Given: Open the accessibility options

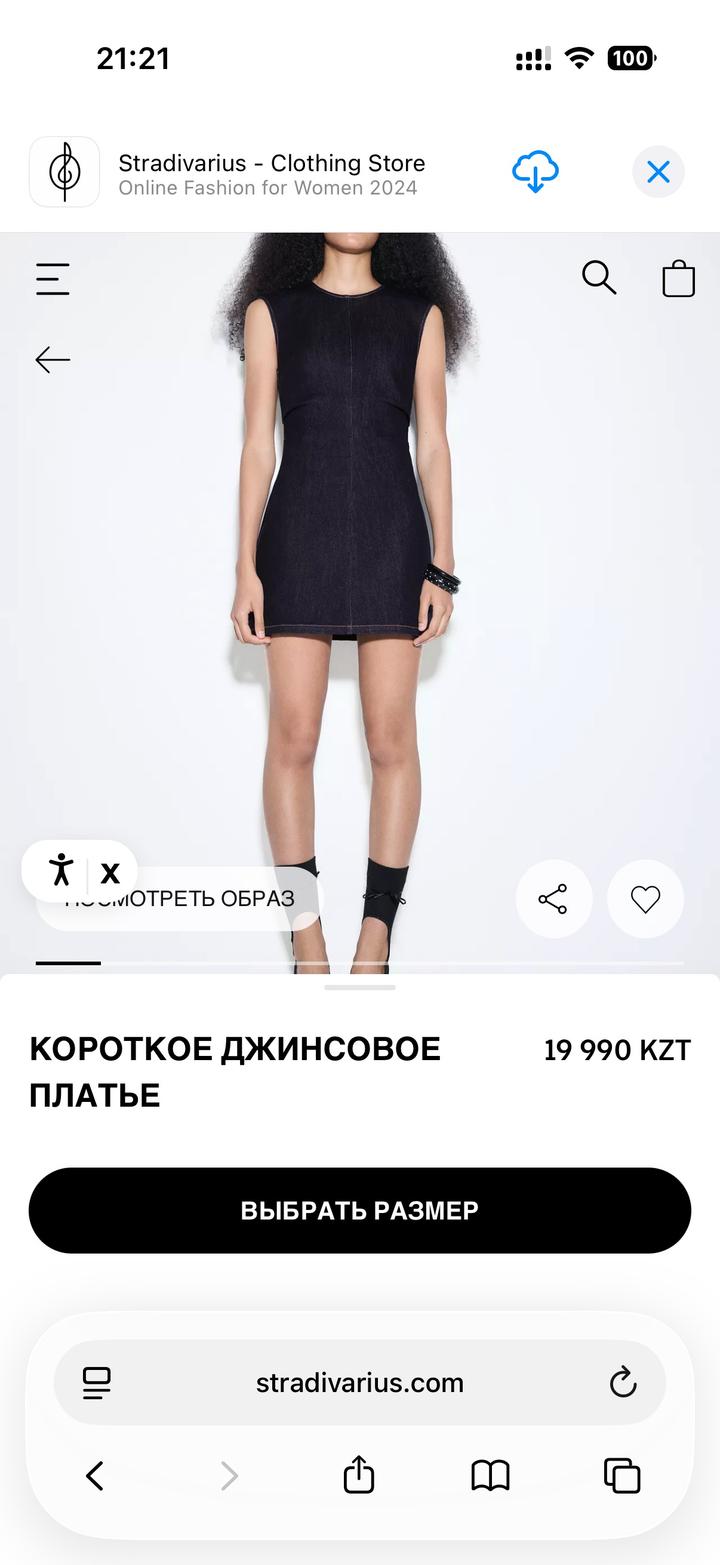Looking at the screenshot, I should 61,871.
